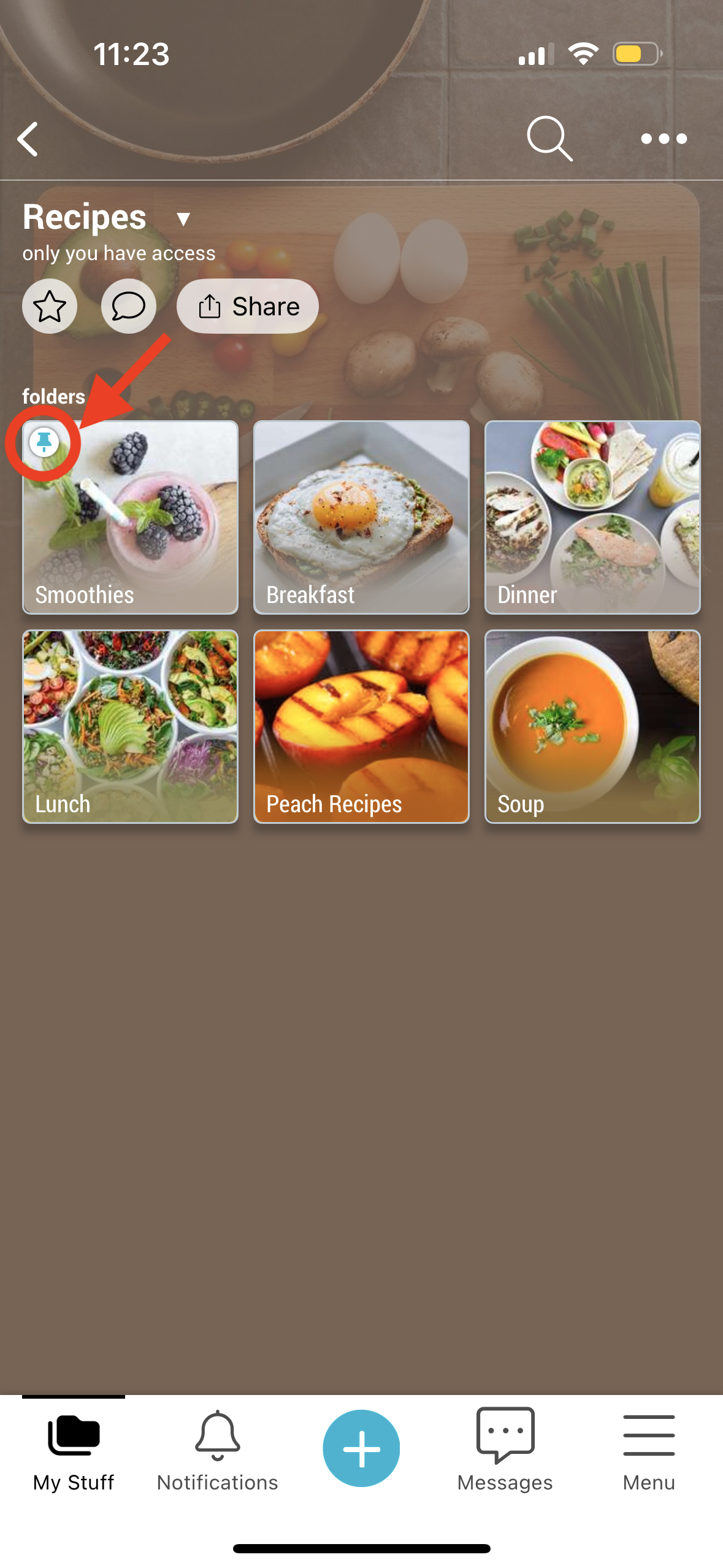Tap the blue plus add button
This screenshot has height=1568, width=723.
(361, 1448)
